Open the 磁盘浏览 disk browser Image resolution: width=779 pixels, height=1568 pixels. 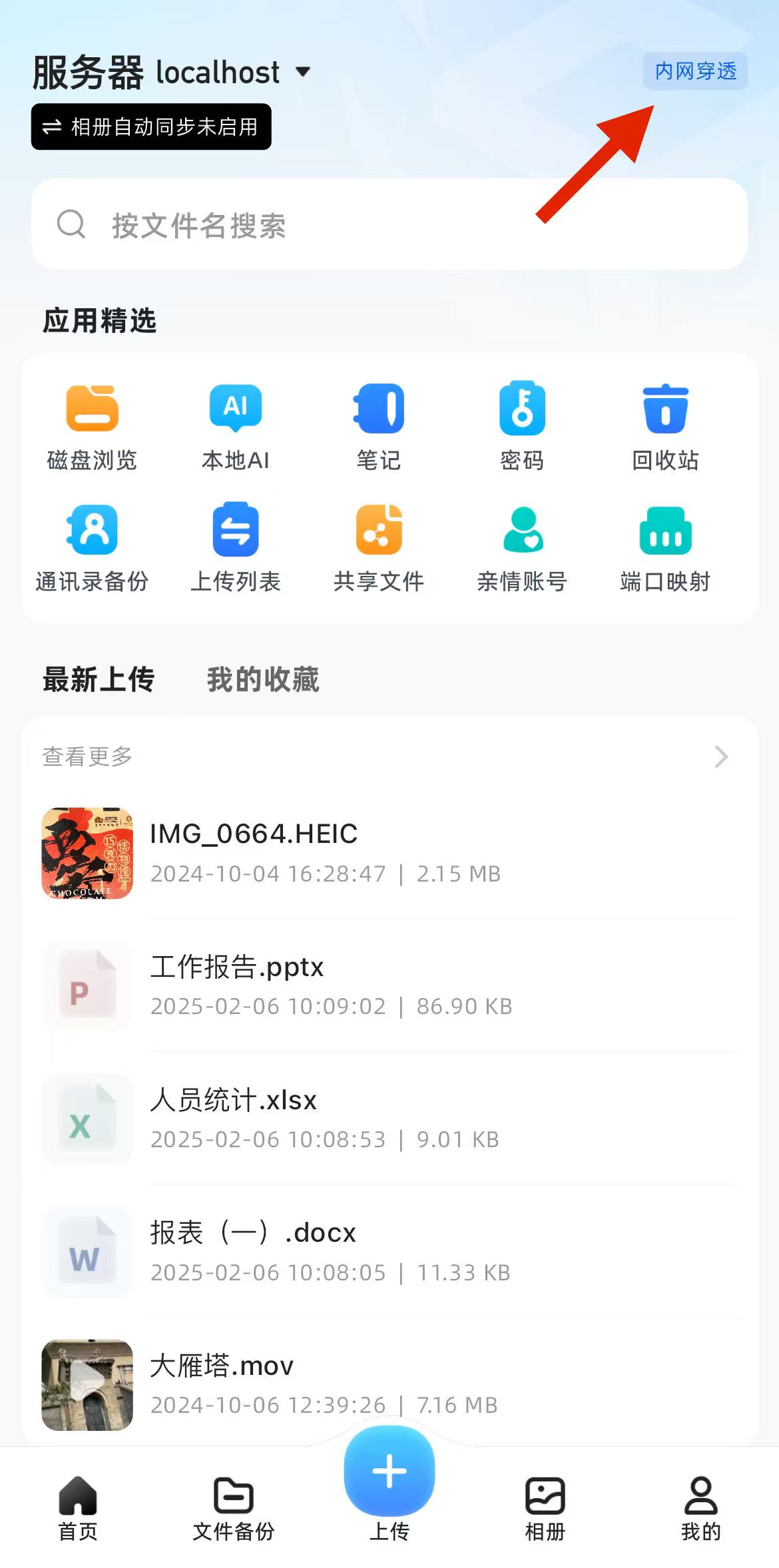click(93, 424)
